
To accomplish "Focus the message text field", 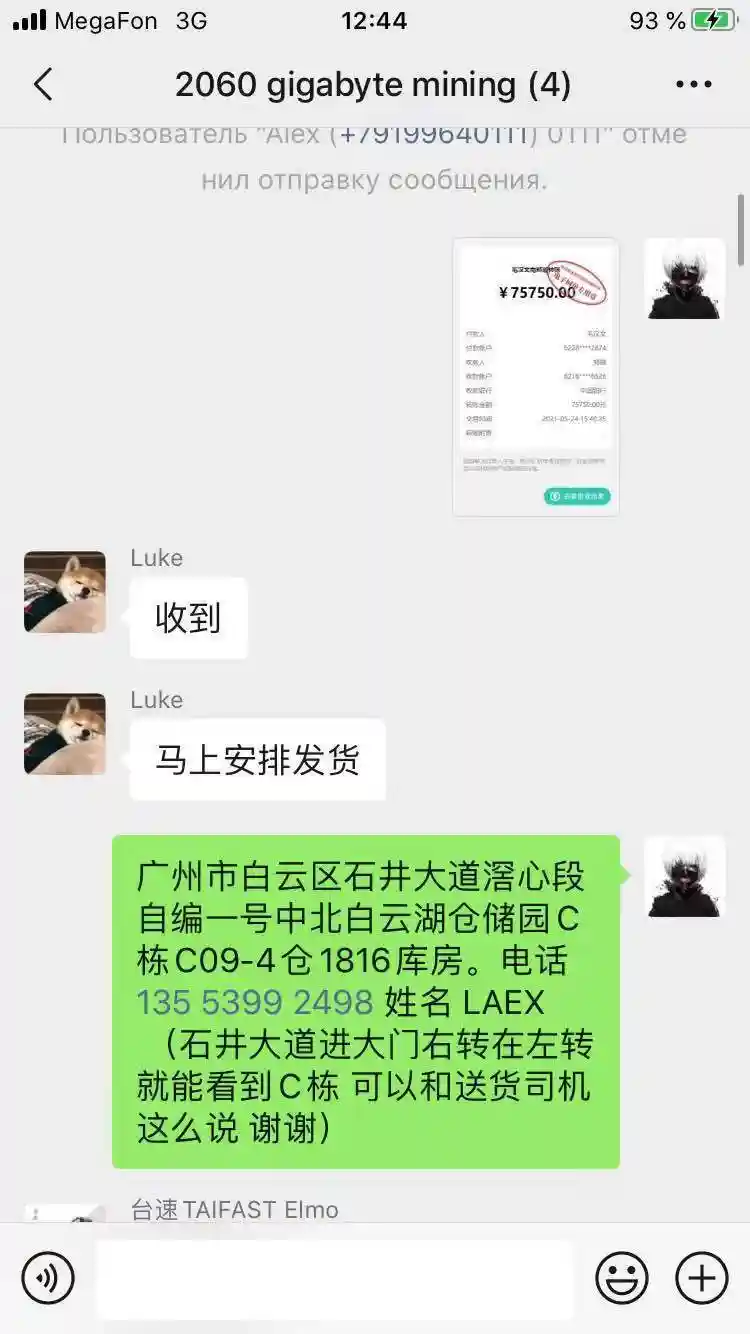I will 335,1278.
